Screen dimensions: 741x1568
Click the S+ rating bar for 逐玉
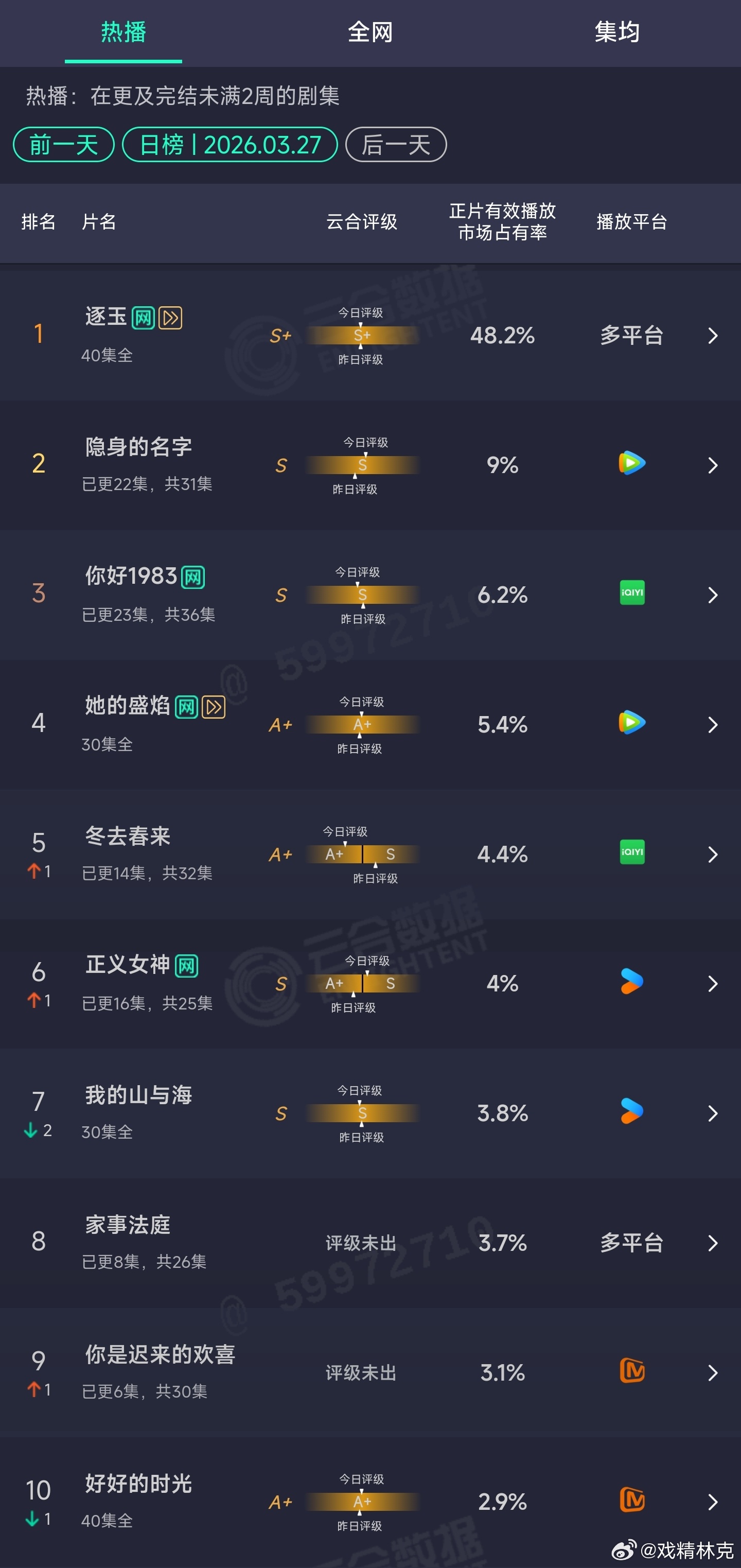point(361,336)
